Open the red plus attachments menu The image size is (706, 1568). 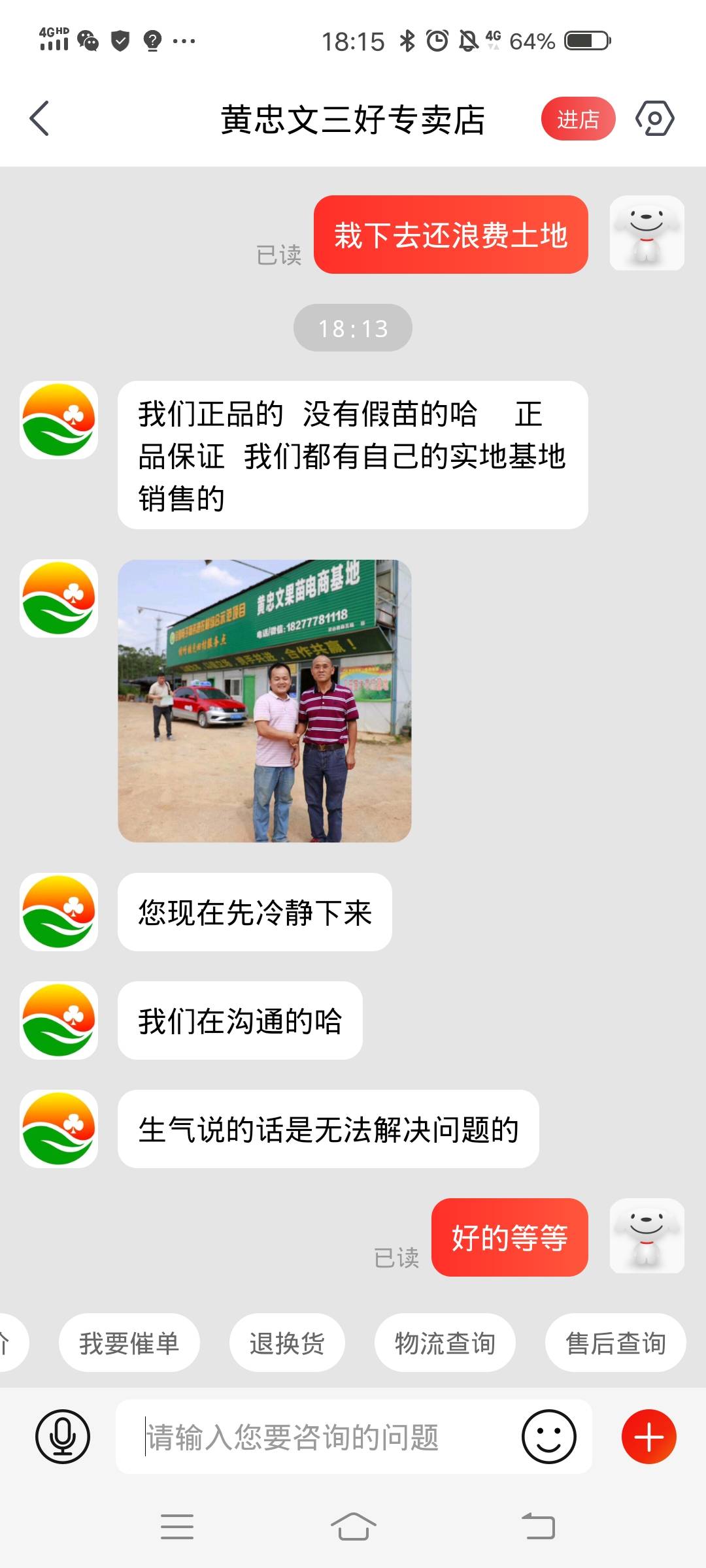pos(648,1437)
